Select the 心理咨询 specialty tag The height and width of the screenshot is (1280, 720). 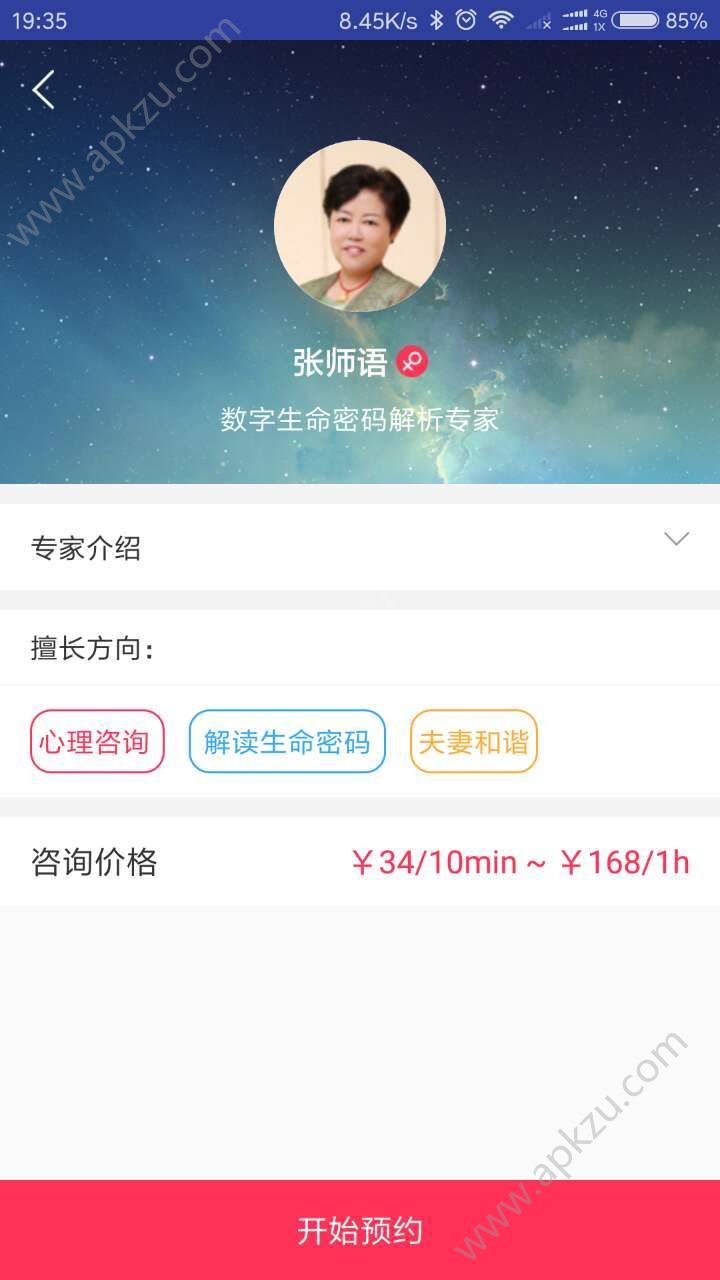click(x=96, y=741)
